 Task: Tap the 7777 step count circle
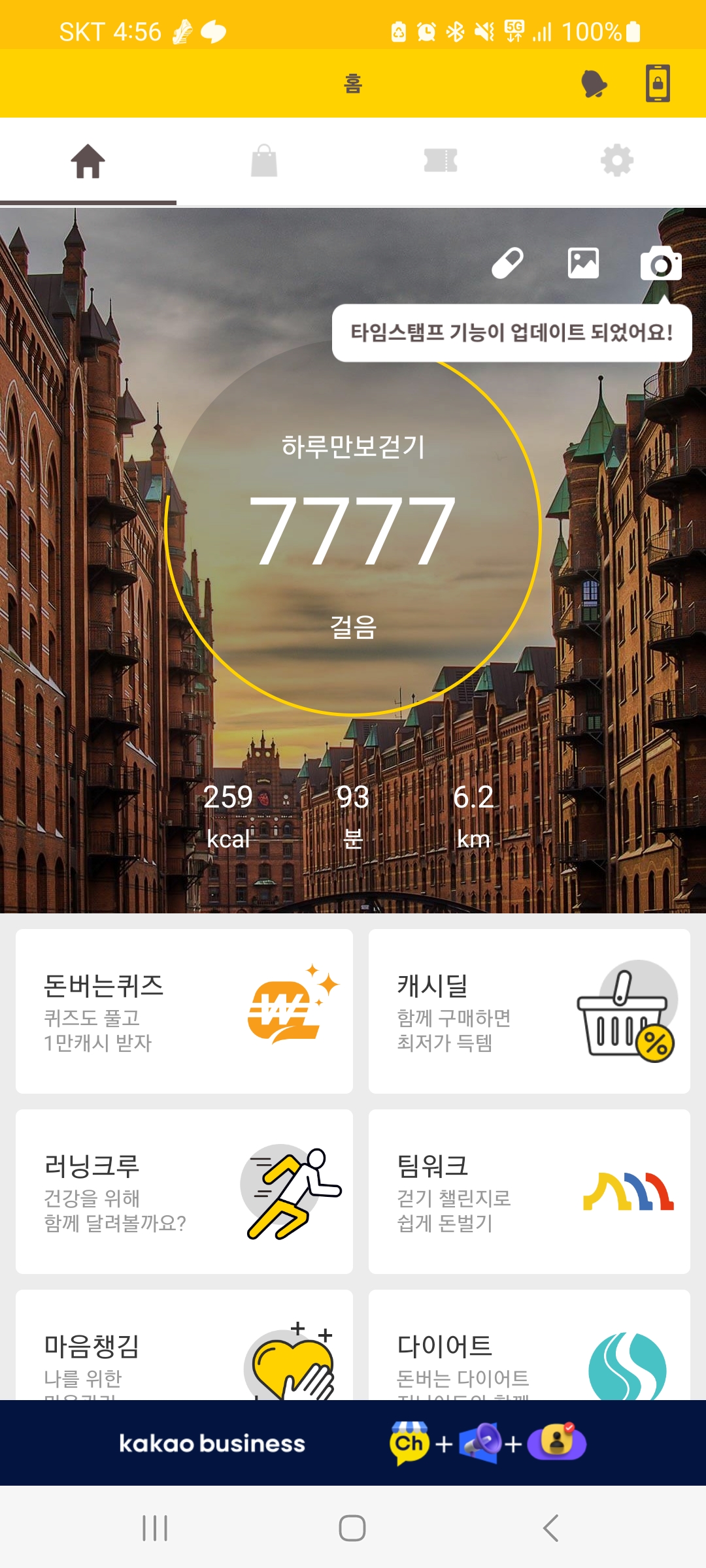tap(353, 529)
